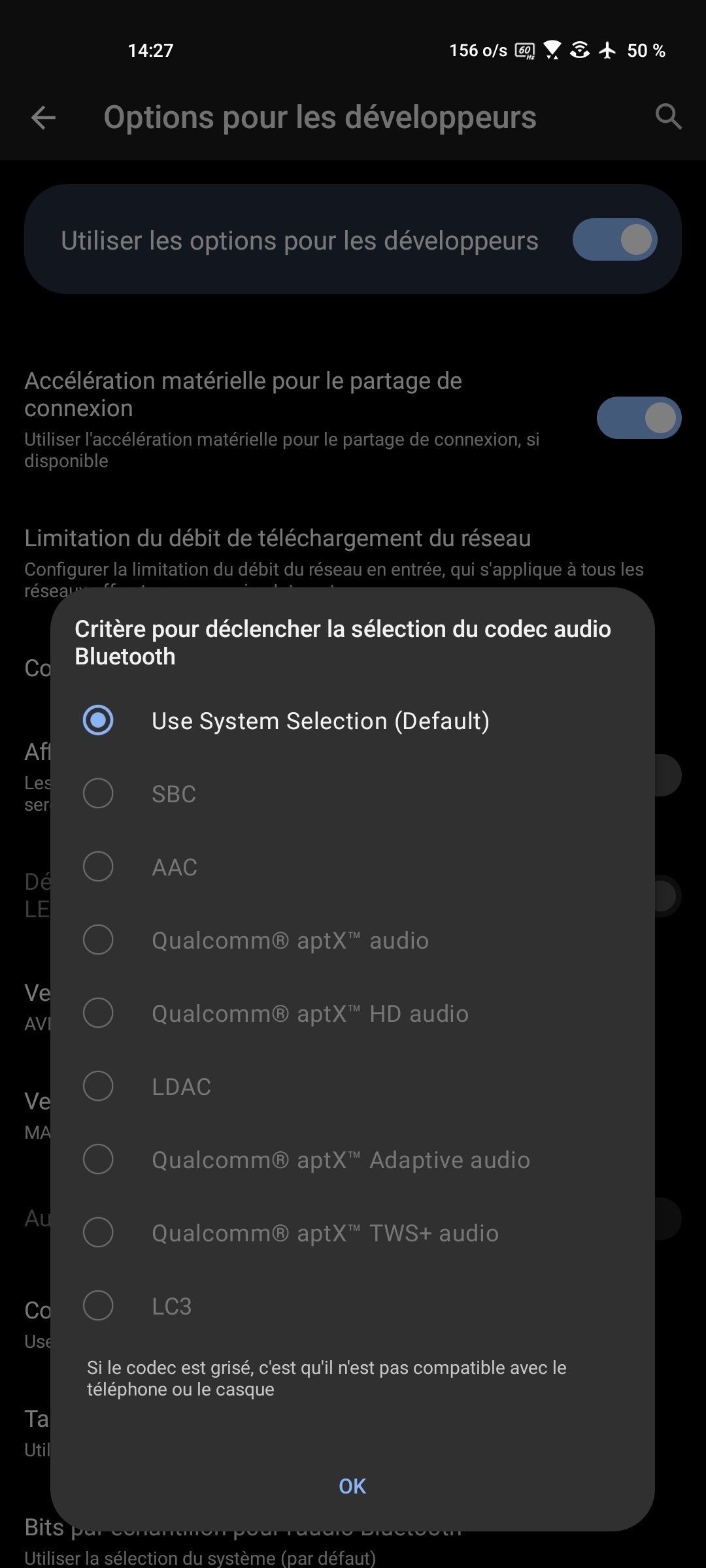Choose Qualcomm aptX TWS+ audio
This screenshot has width=706, height=1568.
pyautogui.click(x=98, y=1233)
